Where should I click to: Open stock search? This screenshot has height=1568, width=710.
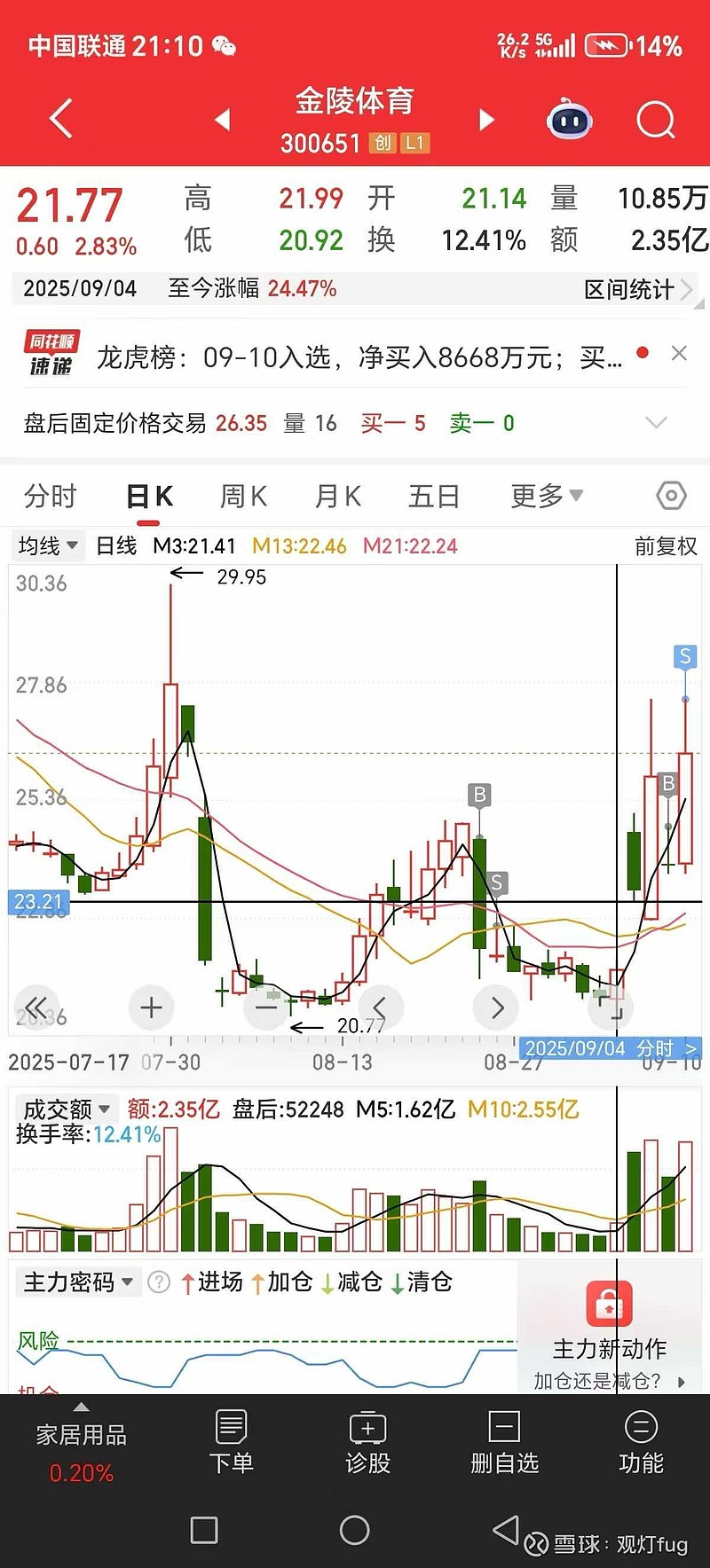656,119
